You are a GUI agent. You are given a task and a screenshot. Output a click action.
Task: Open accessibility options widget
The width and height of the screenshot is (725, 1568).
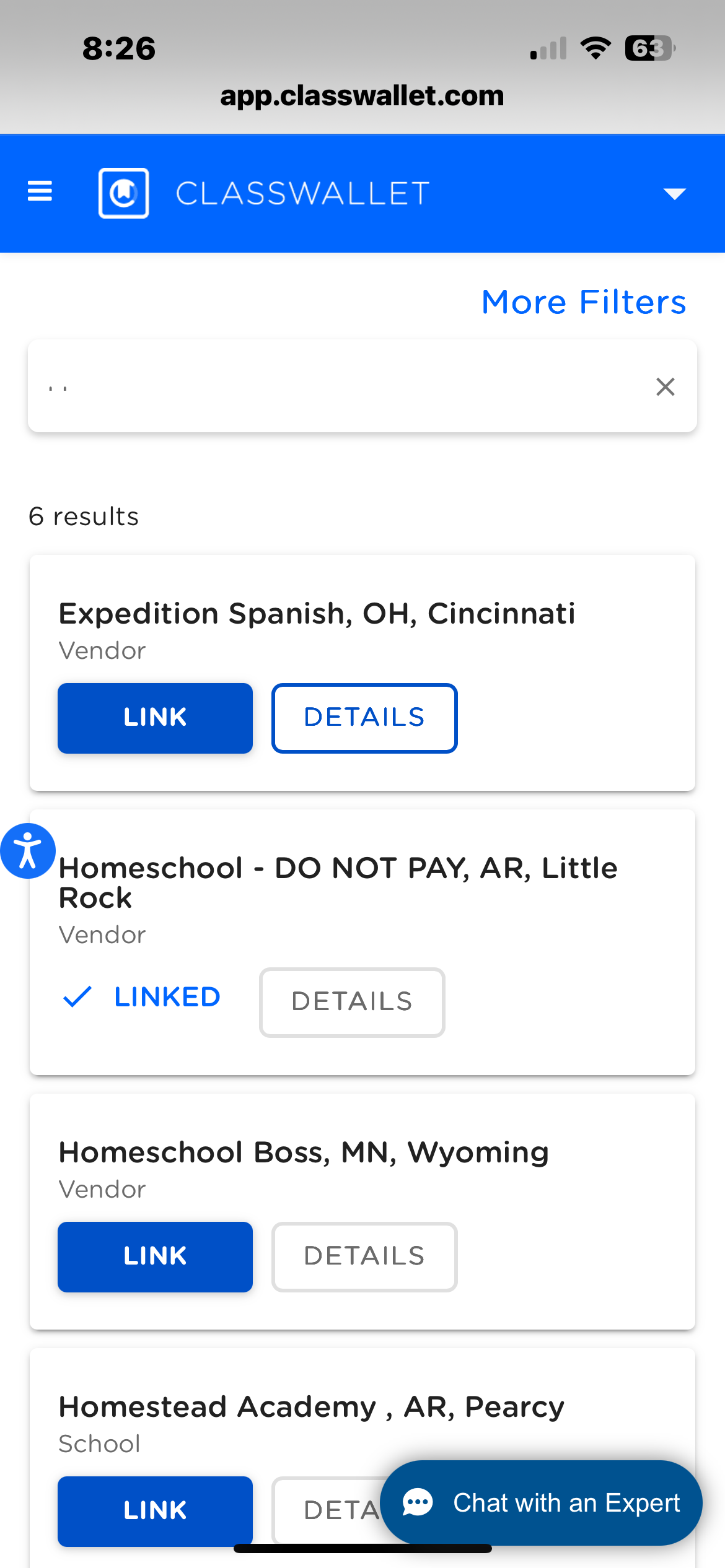coord(28,850)
